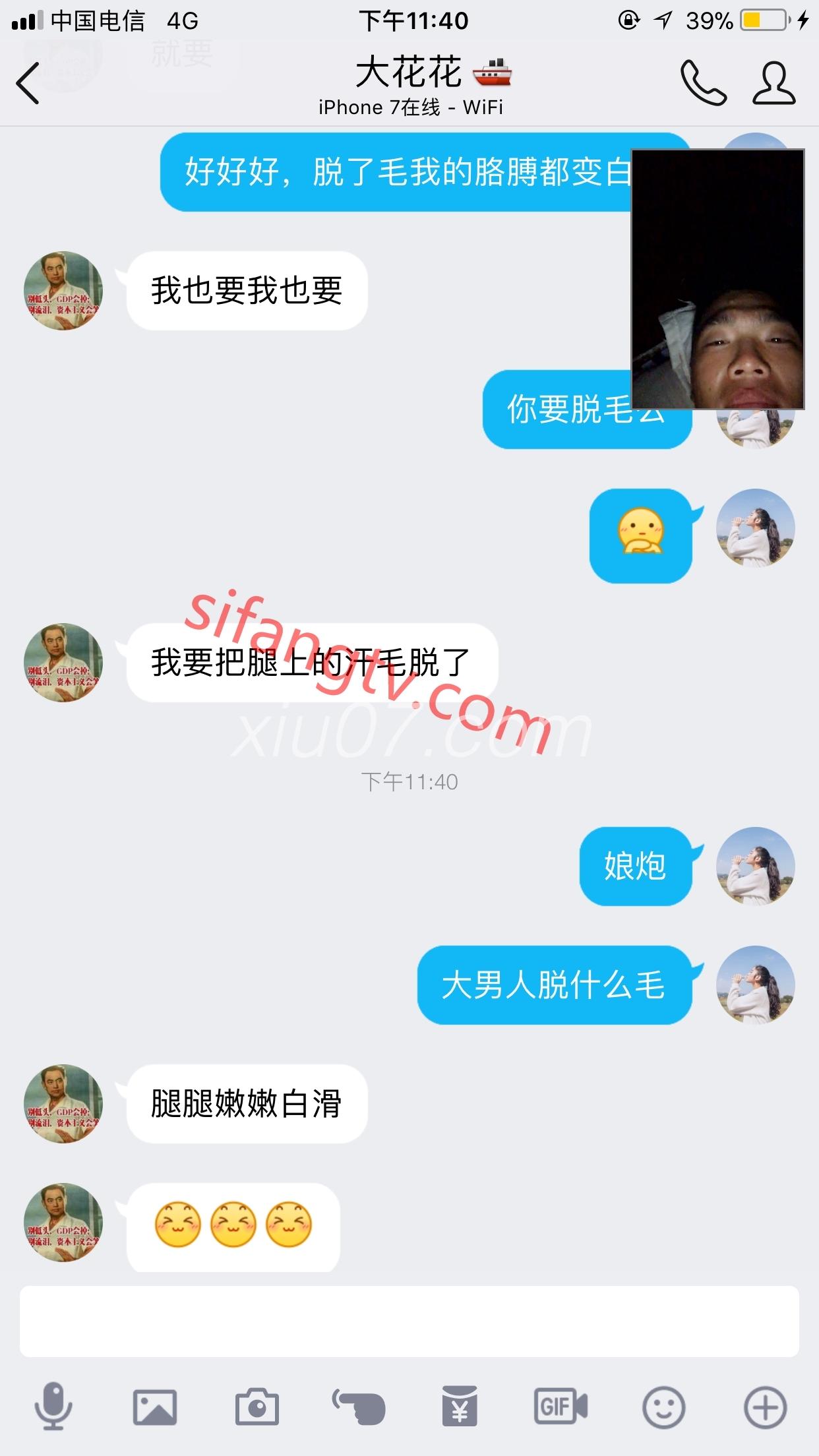Open the emoji panel

pyautogui.click(x=663, y=1408)
